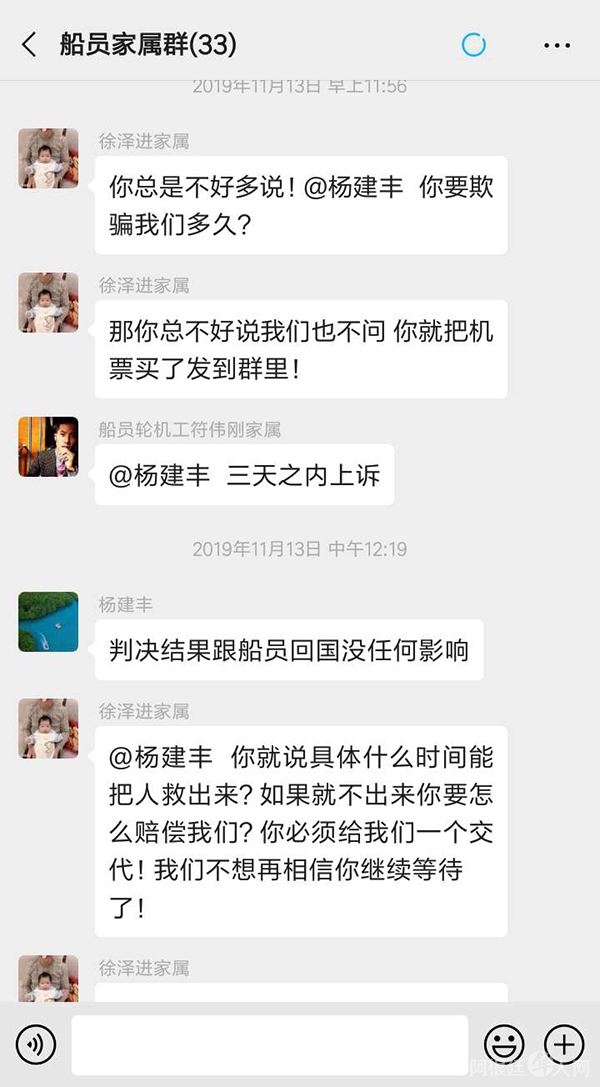Screen dimensions: 600x1087
Task: Open the plus attachment menu
Action: click(564, 1045)
